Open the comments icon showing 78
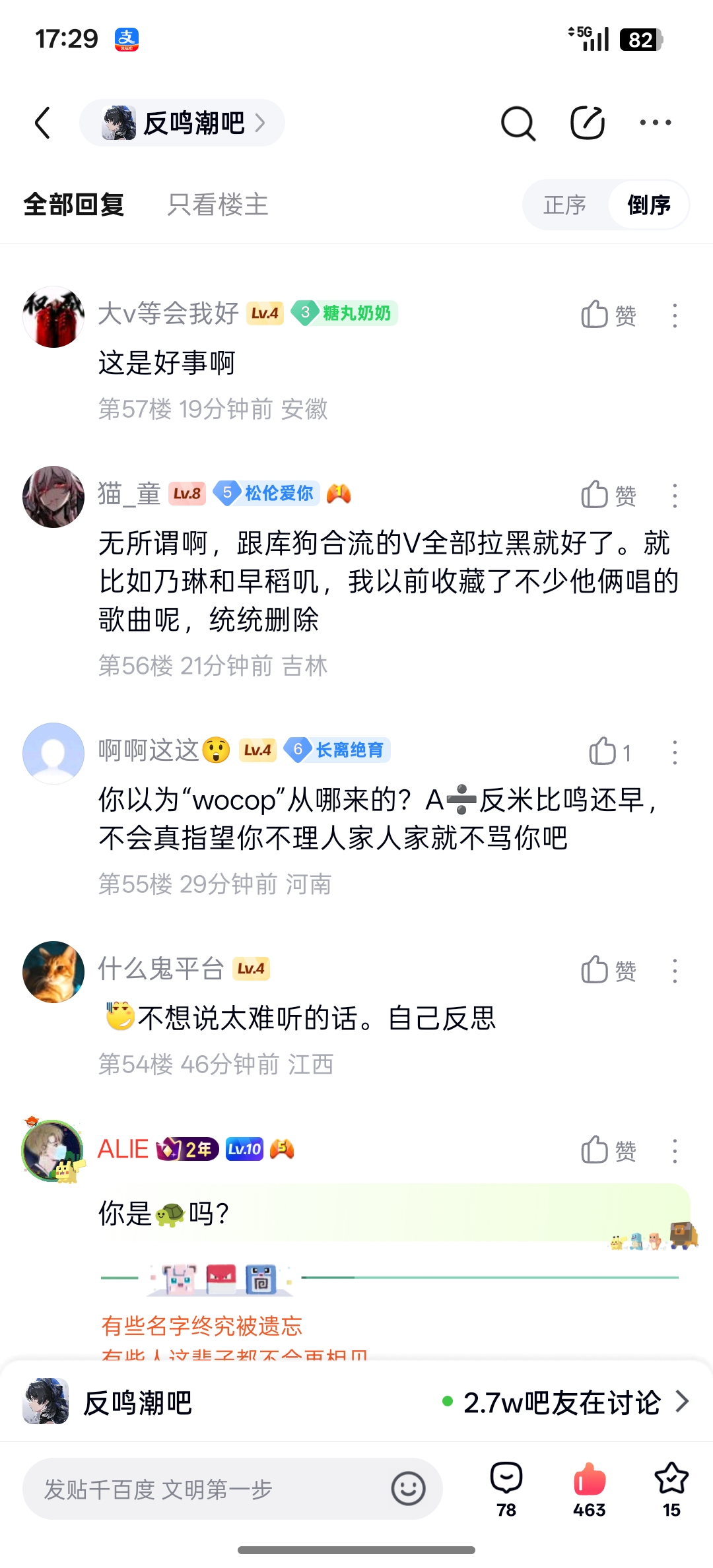The height and width of the screenshot is (1568, 713). pyautogui.click(x=506, y=1489)
